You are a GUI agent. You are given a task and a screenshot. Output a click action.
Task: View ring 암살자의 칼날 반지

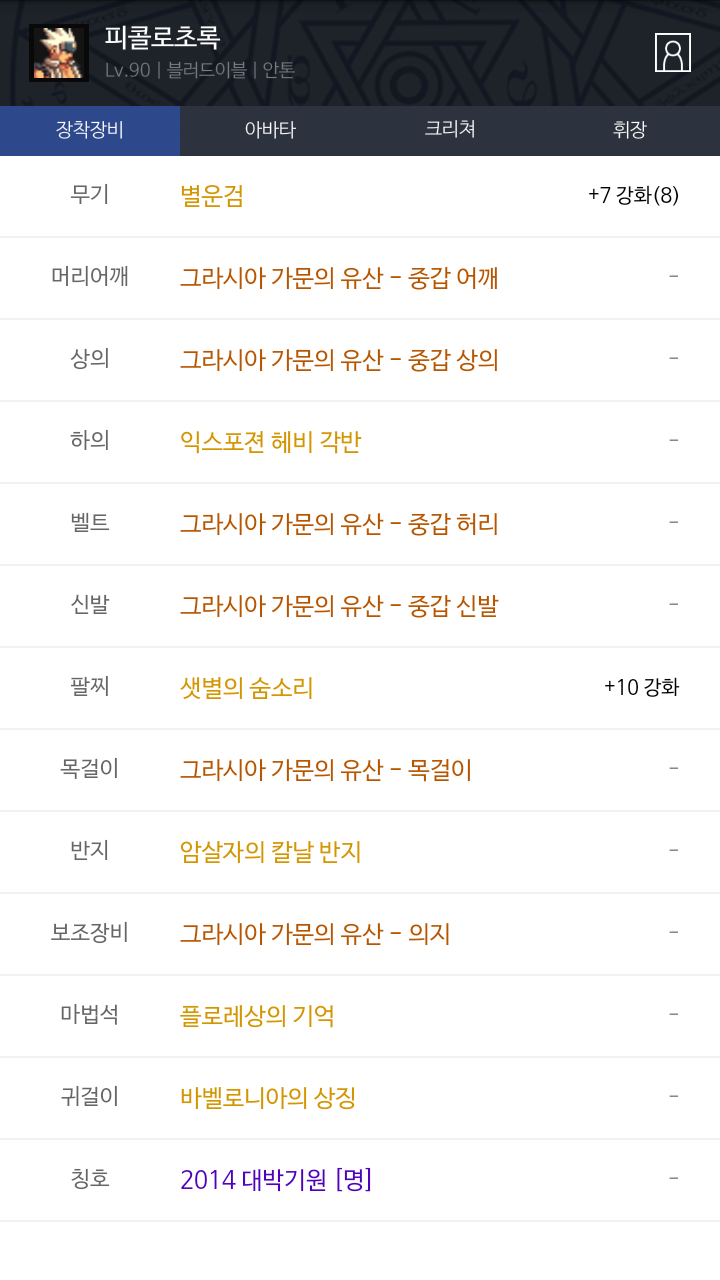click(x=270, y=852)
